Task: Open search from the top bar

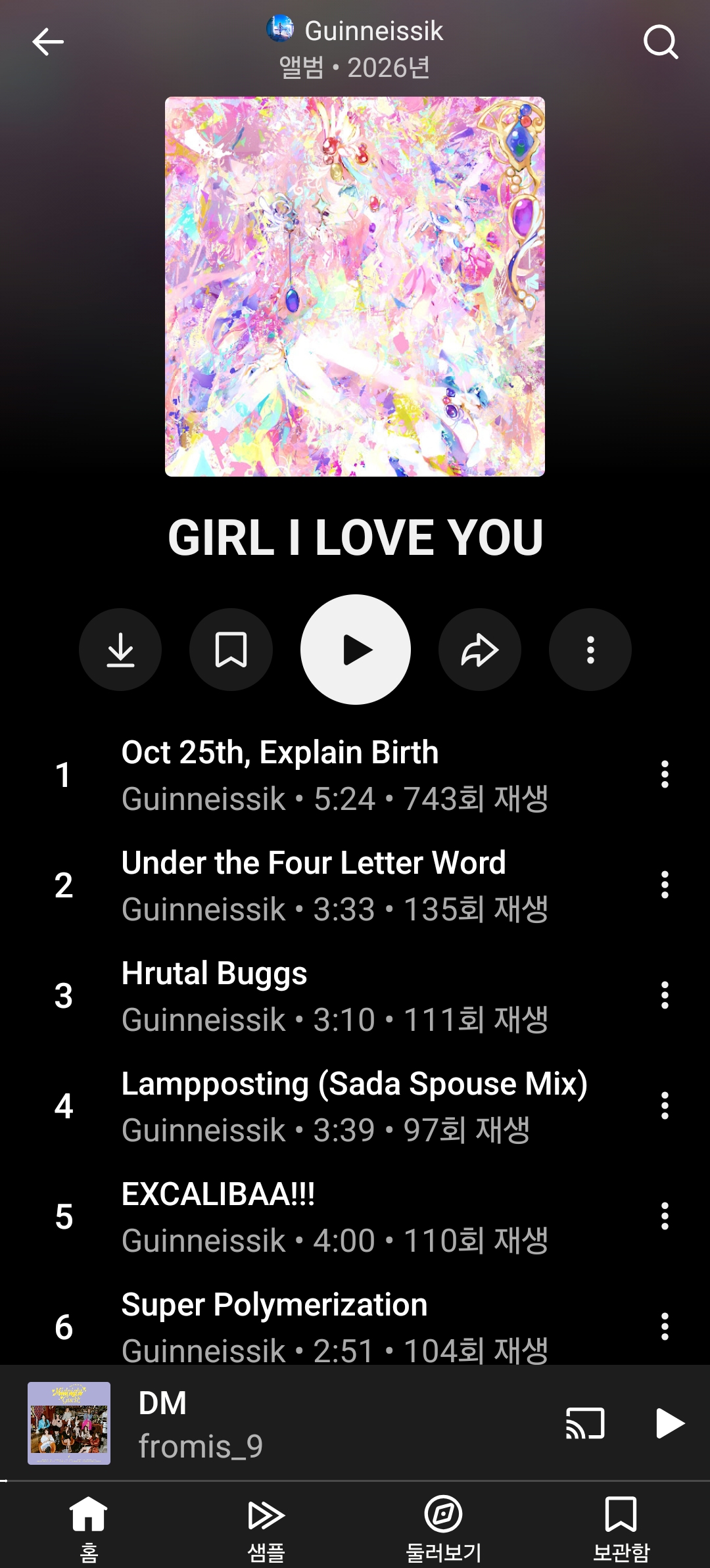Action: [661, 43]
